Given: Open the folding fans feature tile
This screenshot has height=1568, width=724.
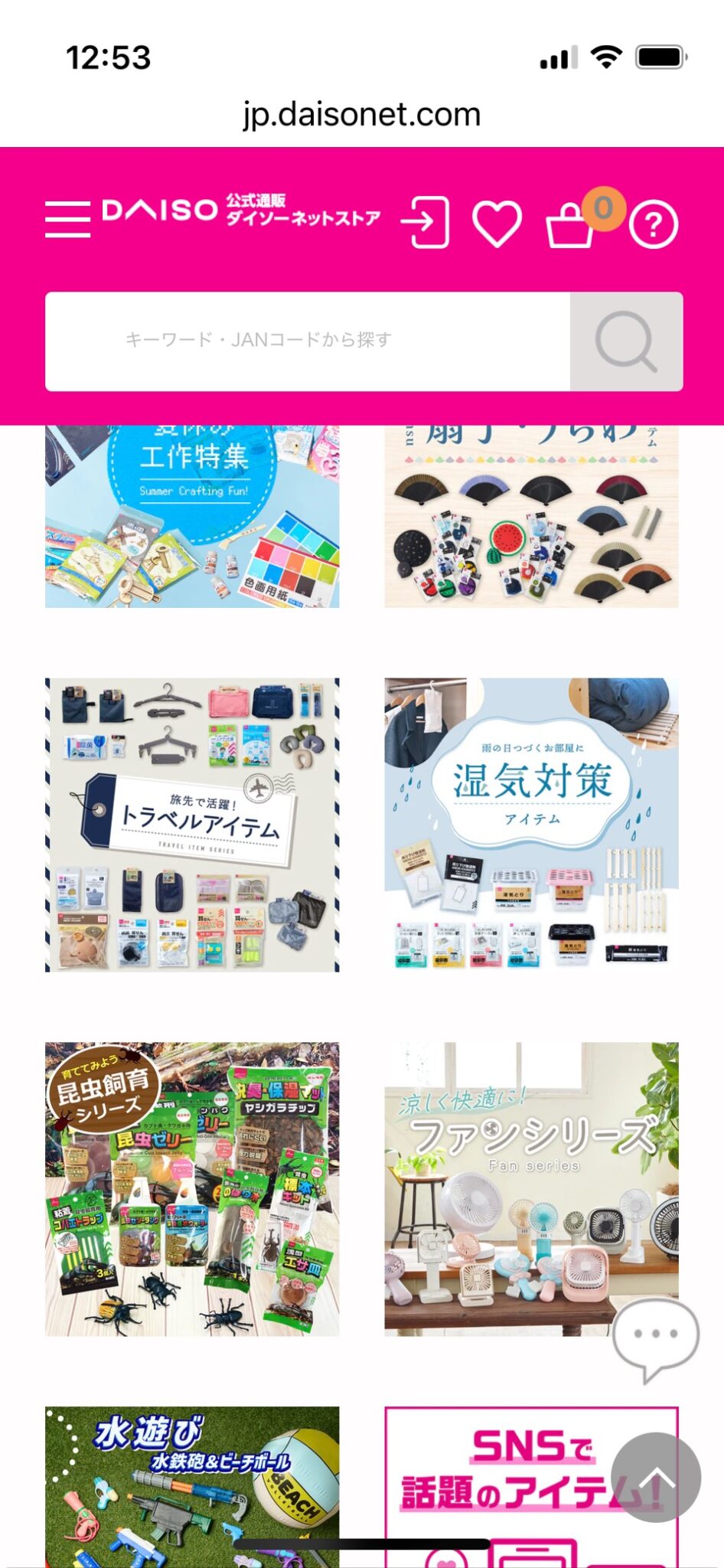Looking at the screenshot, I should pyautogui.click(x=531, y=517).
